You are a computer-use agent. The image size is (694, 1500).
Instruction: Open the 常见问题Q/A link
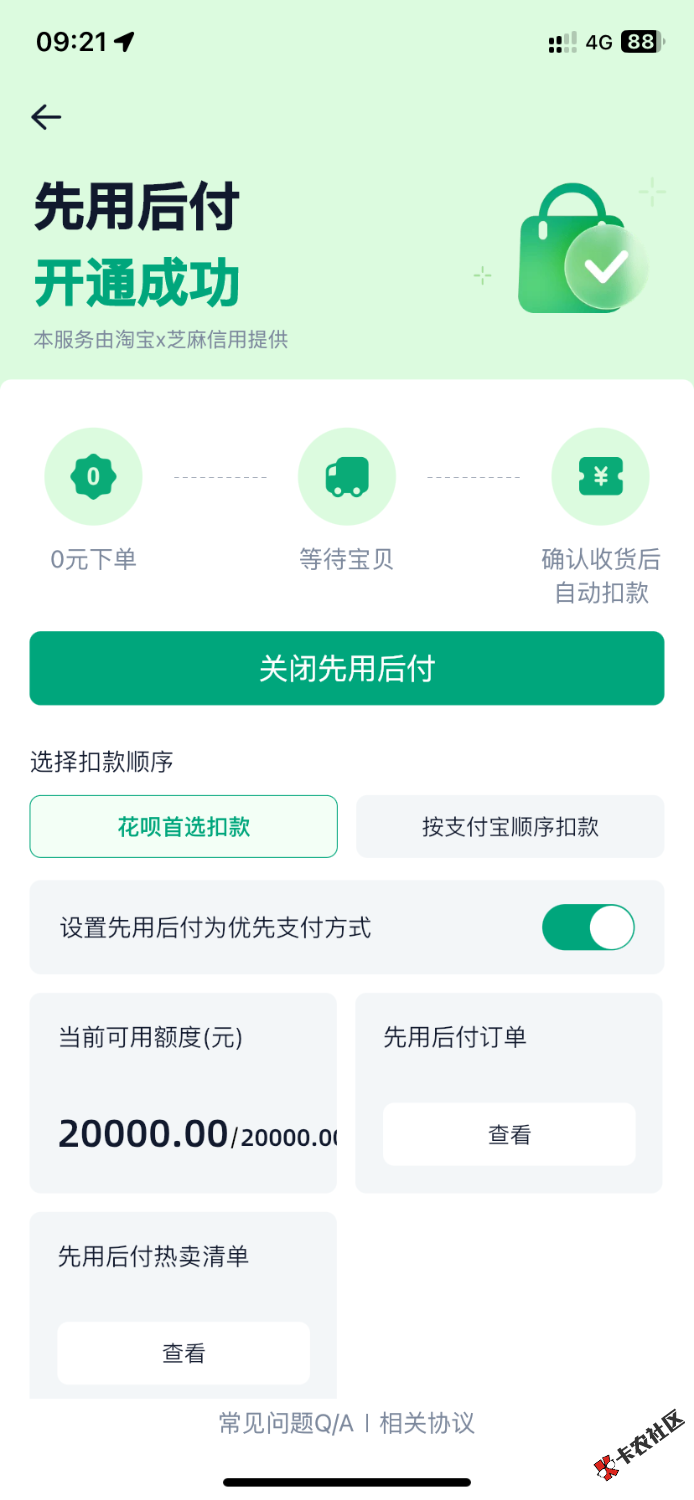coord(286,1423)
